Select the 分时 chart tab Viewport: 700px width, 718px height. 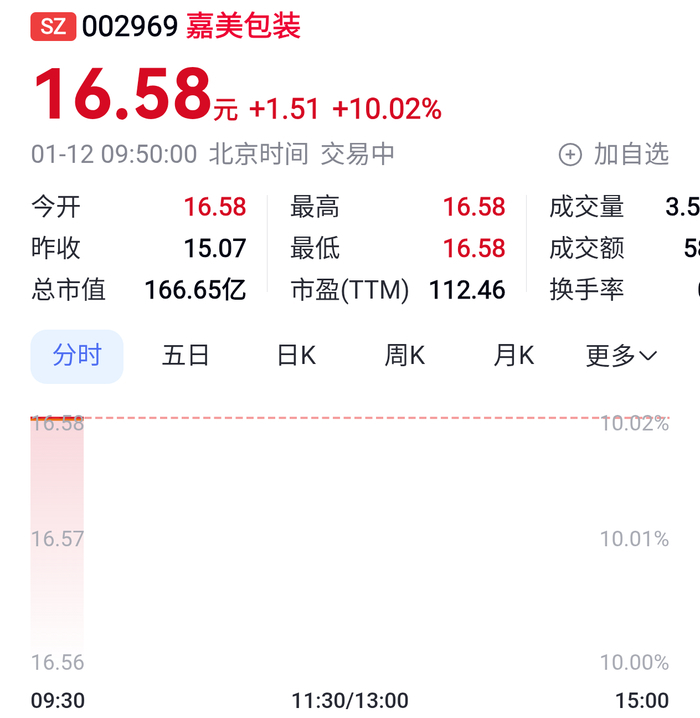tap(77, 356)
